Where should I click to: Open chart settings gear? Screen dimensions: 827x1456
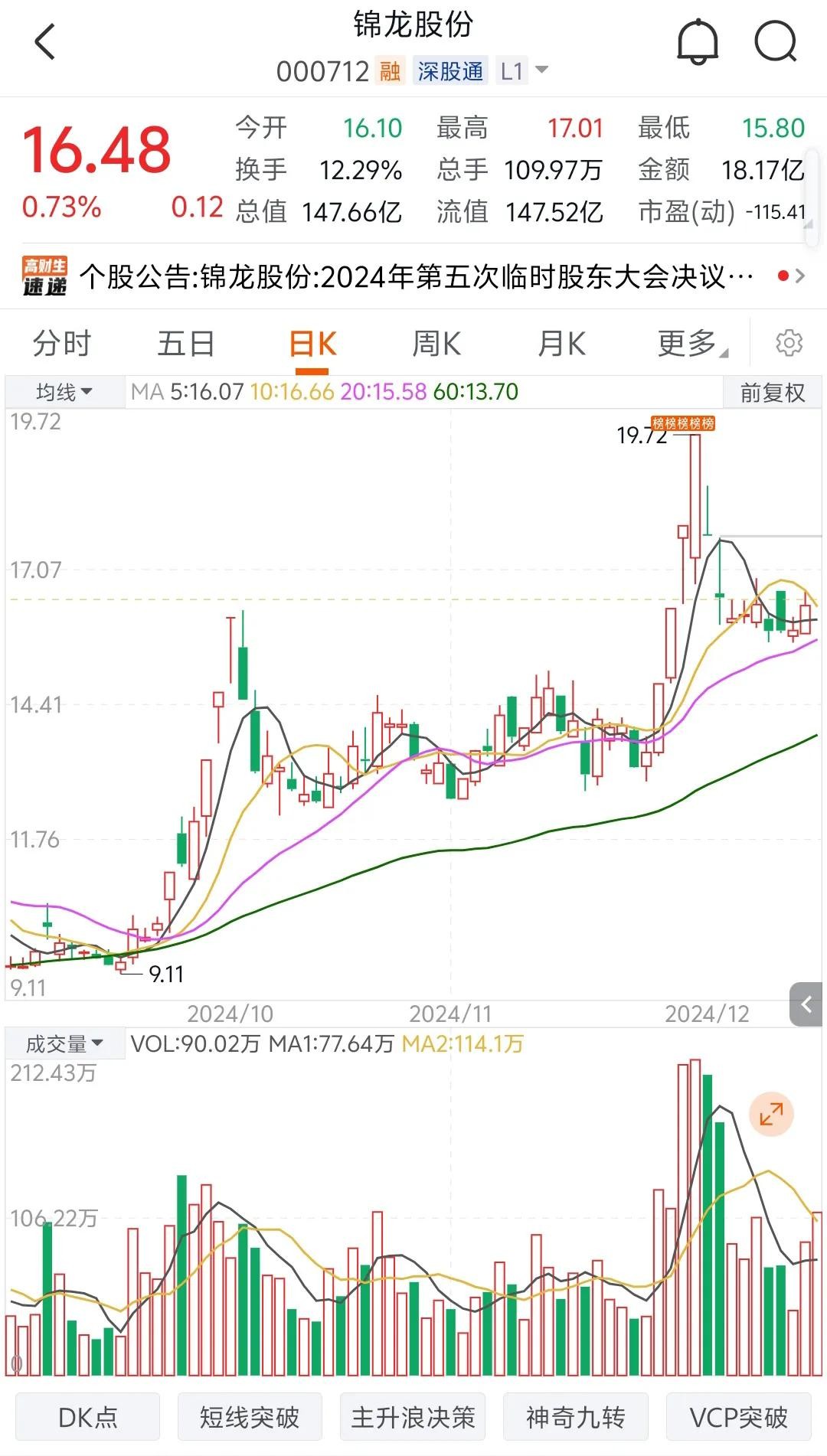(x=789, y=343)
